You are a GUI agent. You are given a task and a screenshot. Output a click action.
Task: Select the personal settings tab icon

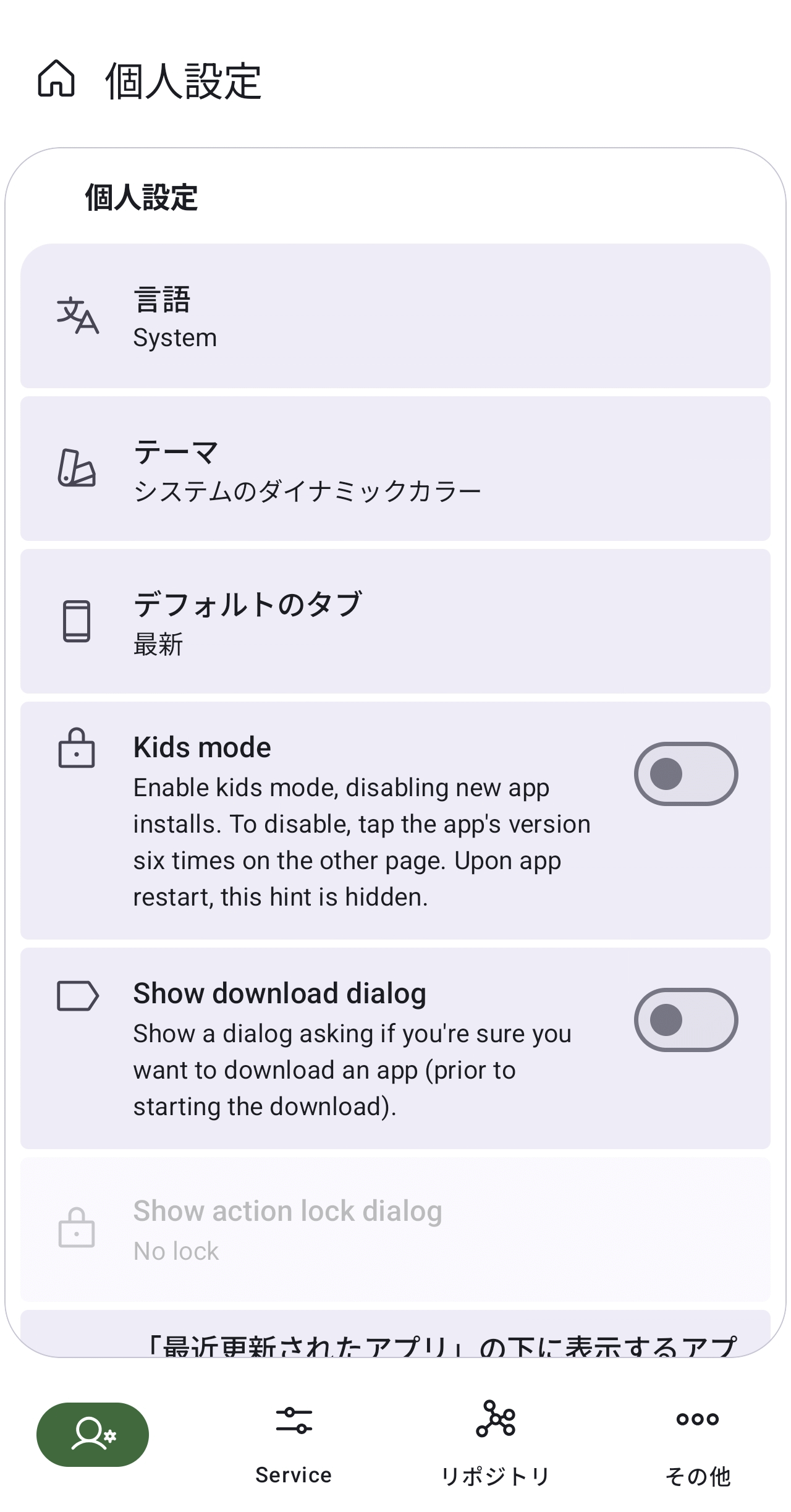pyautogui.click(x=93, y=1434)
